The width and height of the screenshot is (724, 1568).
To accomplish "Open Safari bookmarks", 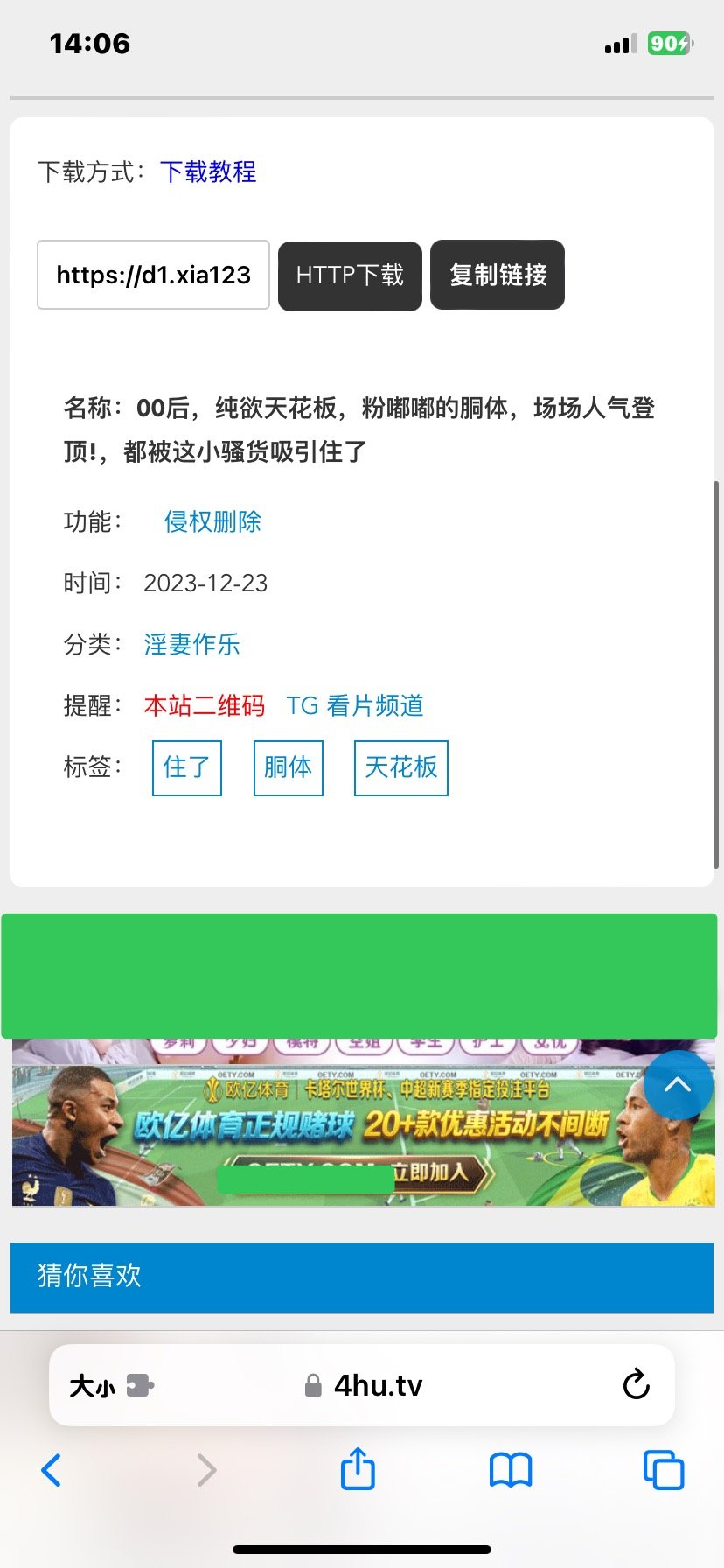I will click(x=511, y=1470).
